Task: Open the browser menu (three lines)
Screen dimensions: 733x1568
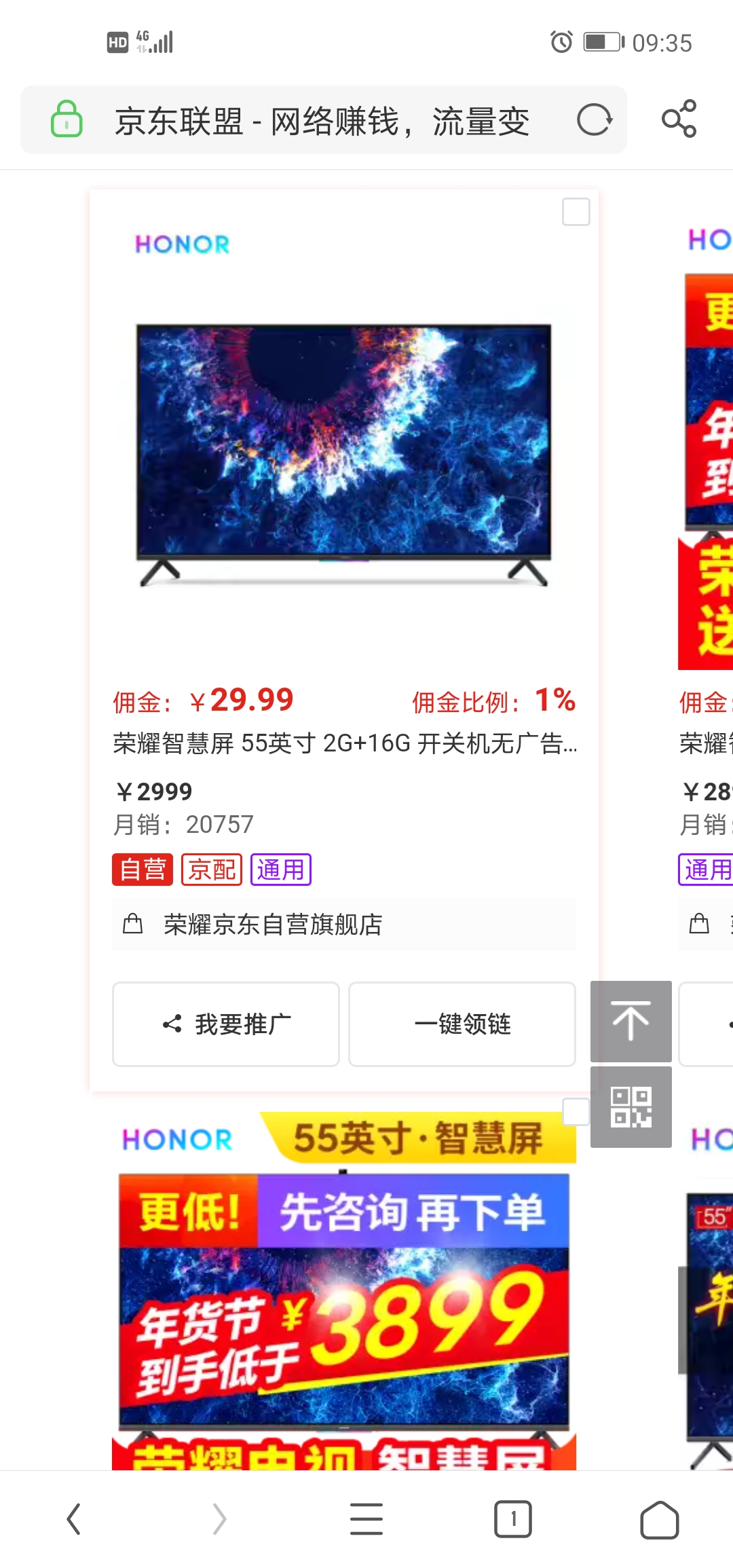Action: point(366,1519)
